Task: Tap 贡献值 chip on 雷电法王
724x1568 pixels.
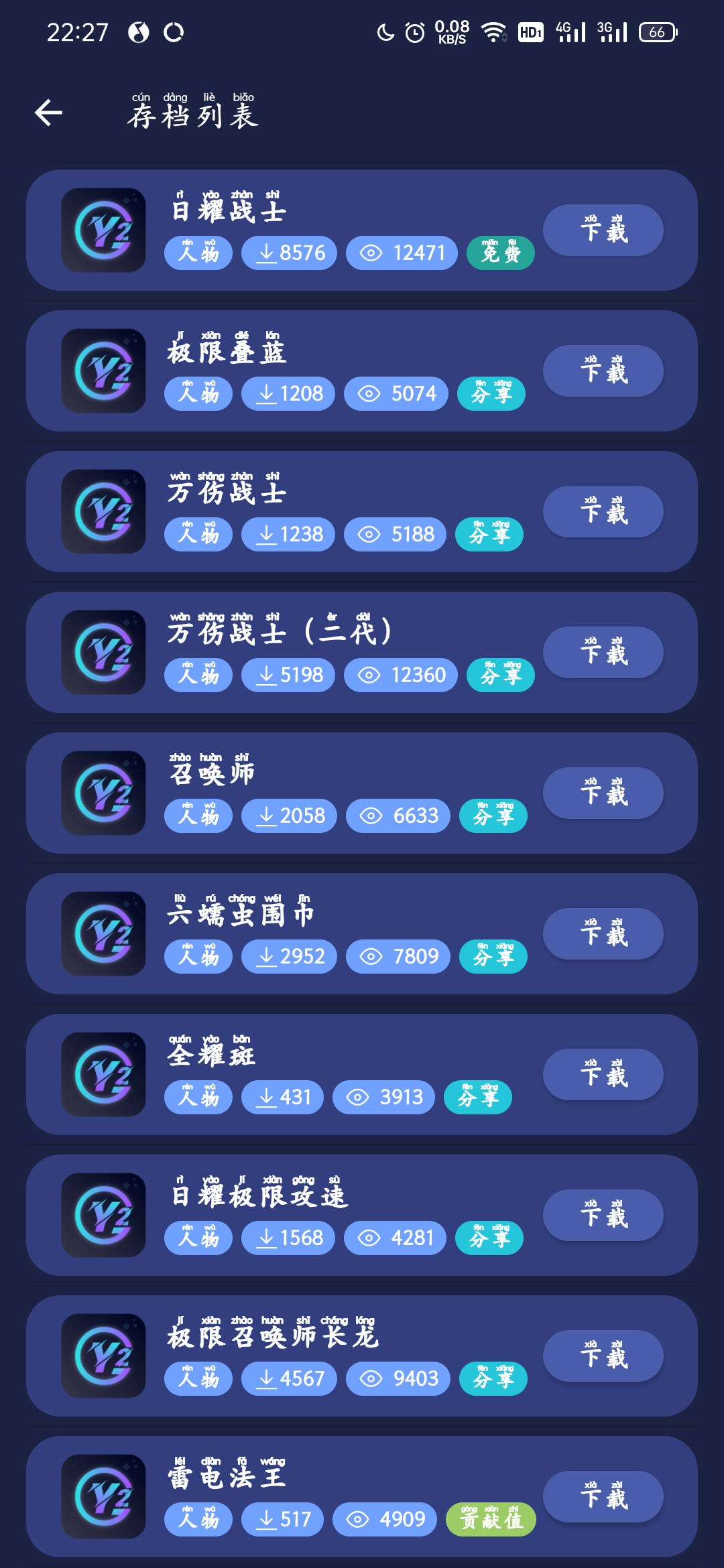Action: click(491, 1520)
